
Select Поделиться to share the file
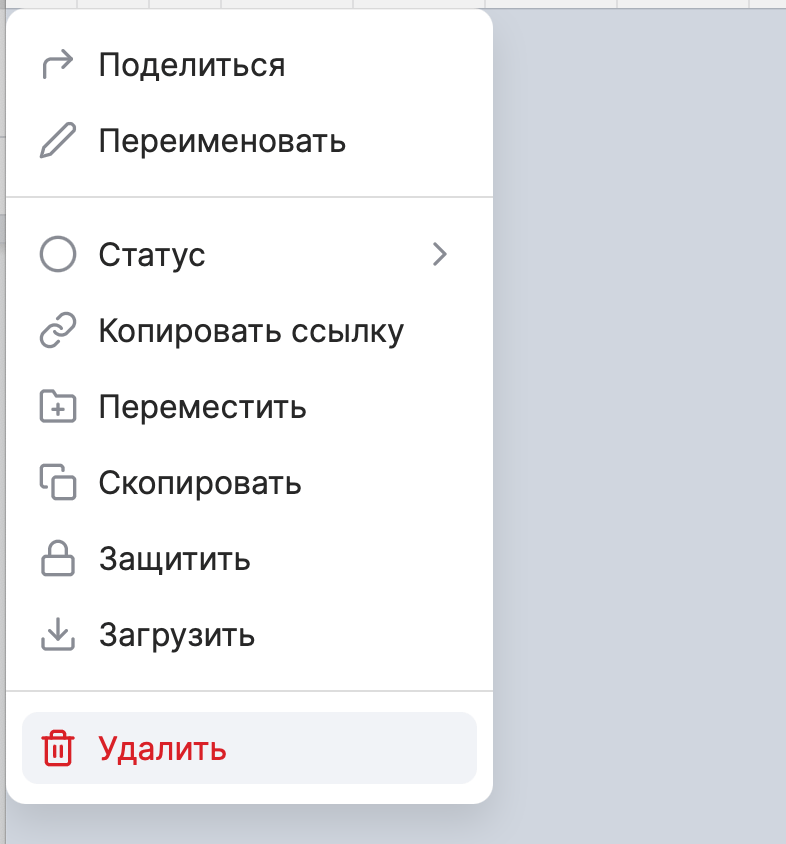pyautogui.click(x=190, y=65)
